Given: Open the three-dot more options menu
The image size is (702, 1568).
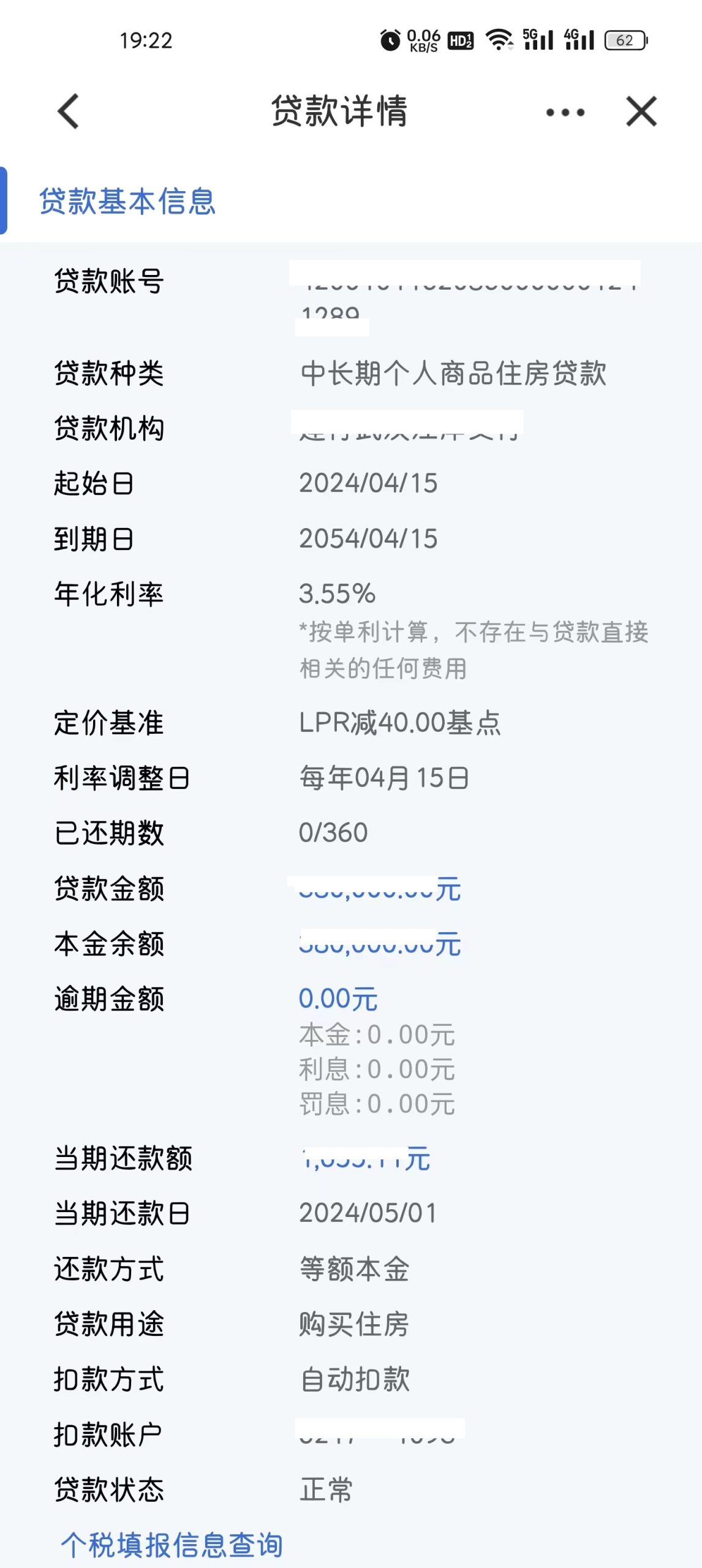Looking at the screenshot, I should tap(565, 112).
